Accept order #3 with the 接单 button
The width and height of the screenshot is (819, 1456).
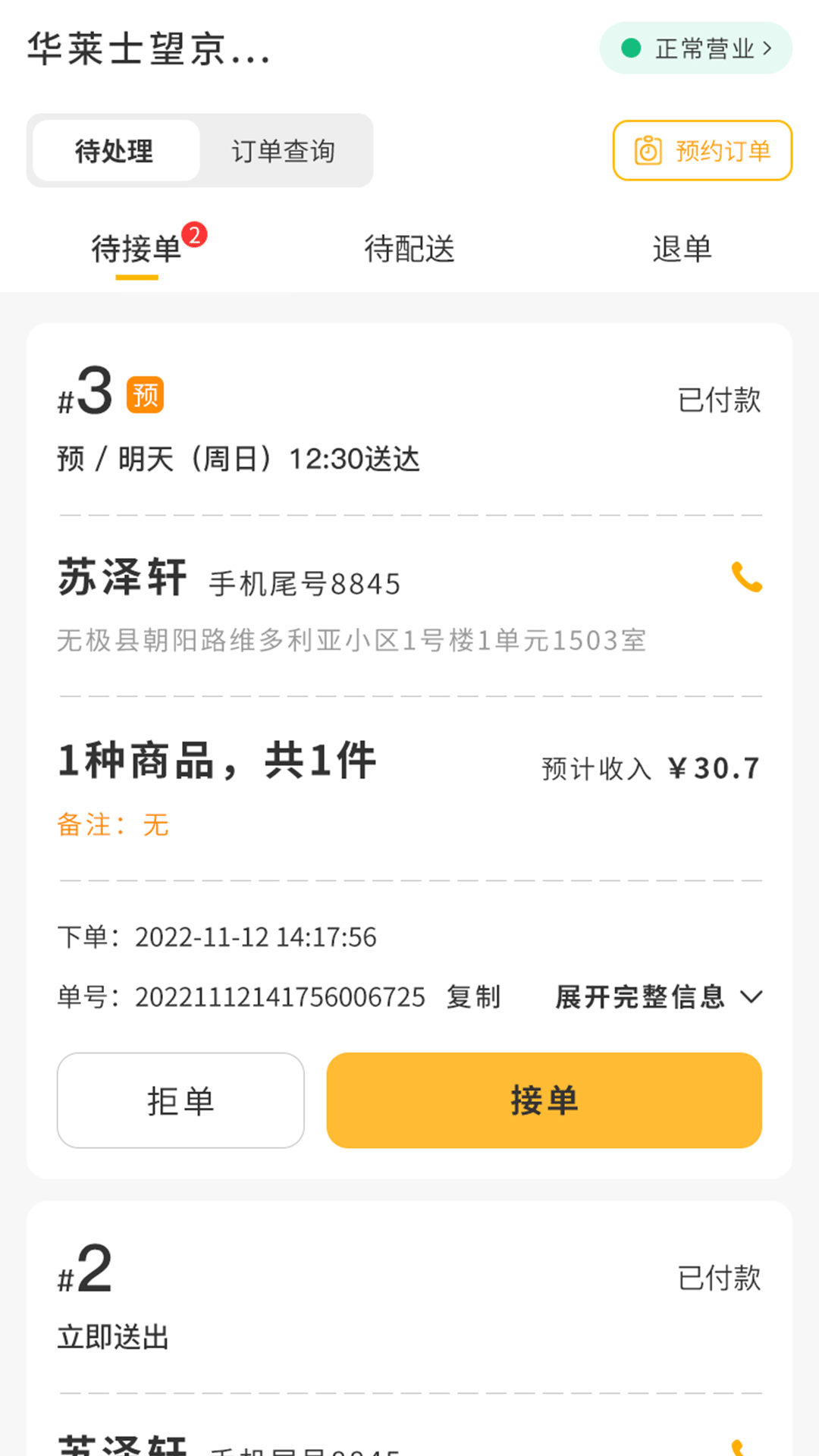tap(544, 1100)
